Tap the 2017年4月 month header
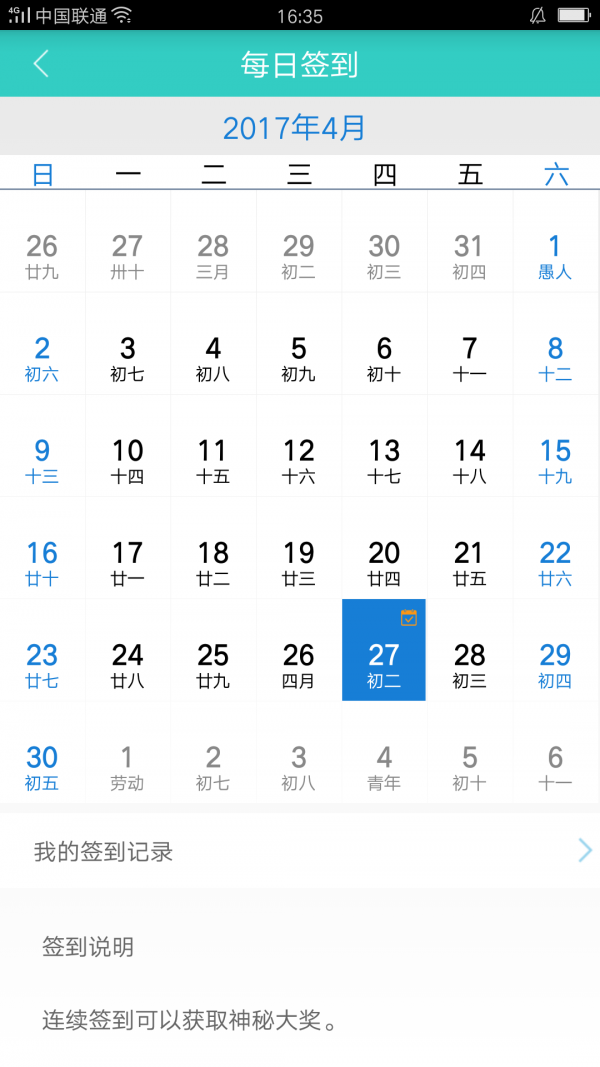 point(295,127)
